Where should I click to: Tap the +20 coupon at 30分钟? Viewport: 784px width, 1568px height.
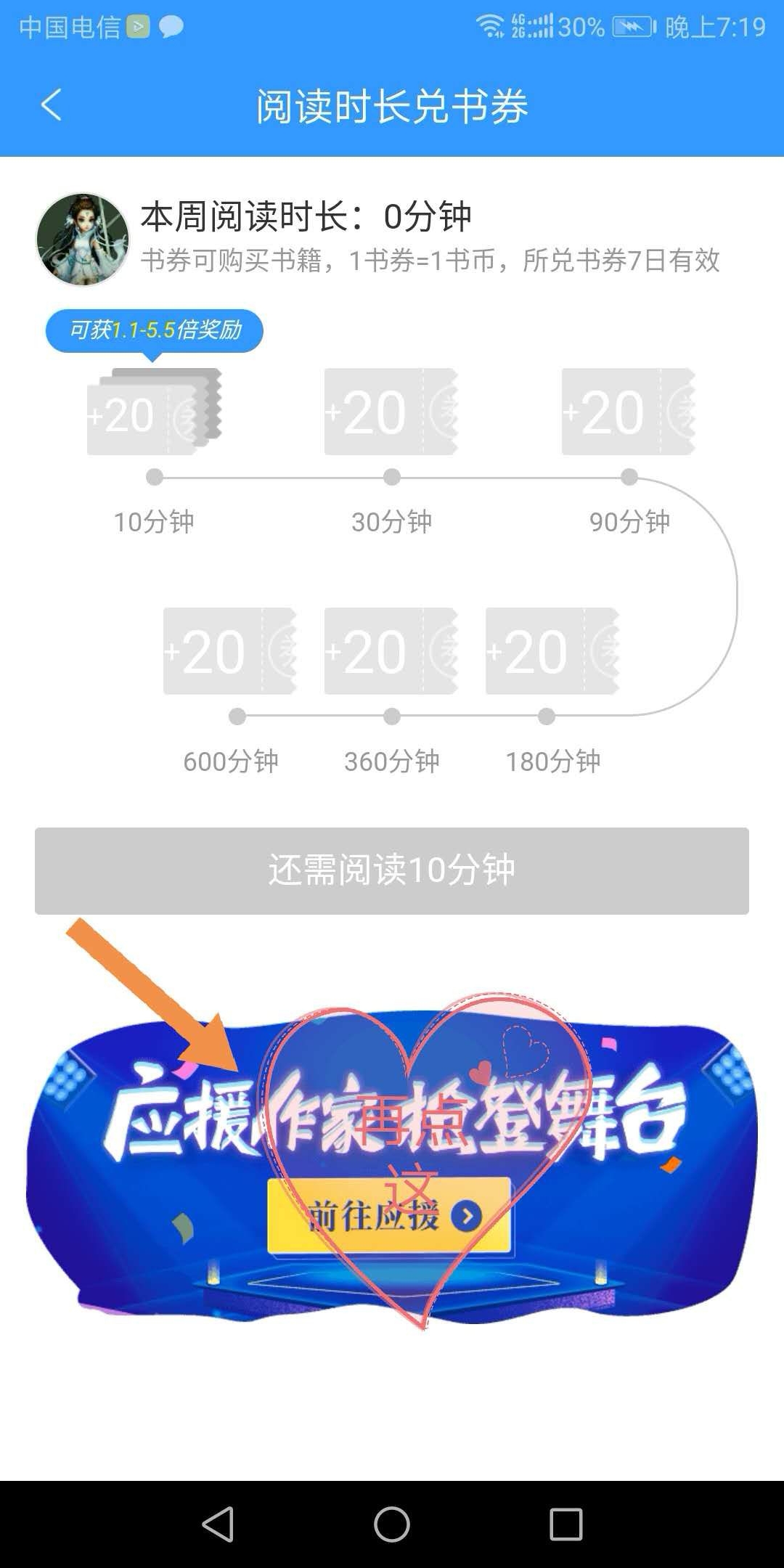(391, 412)
